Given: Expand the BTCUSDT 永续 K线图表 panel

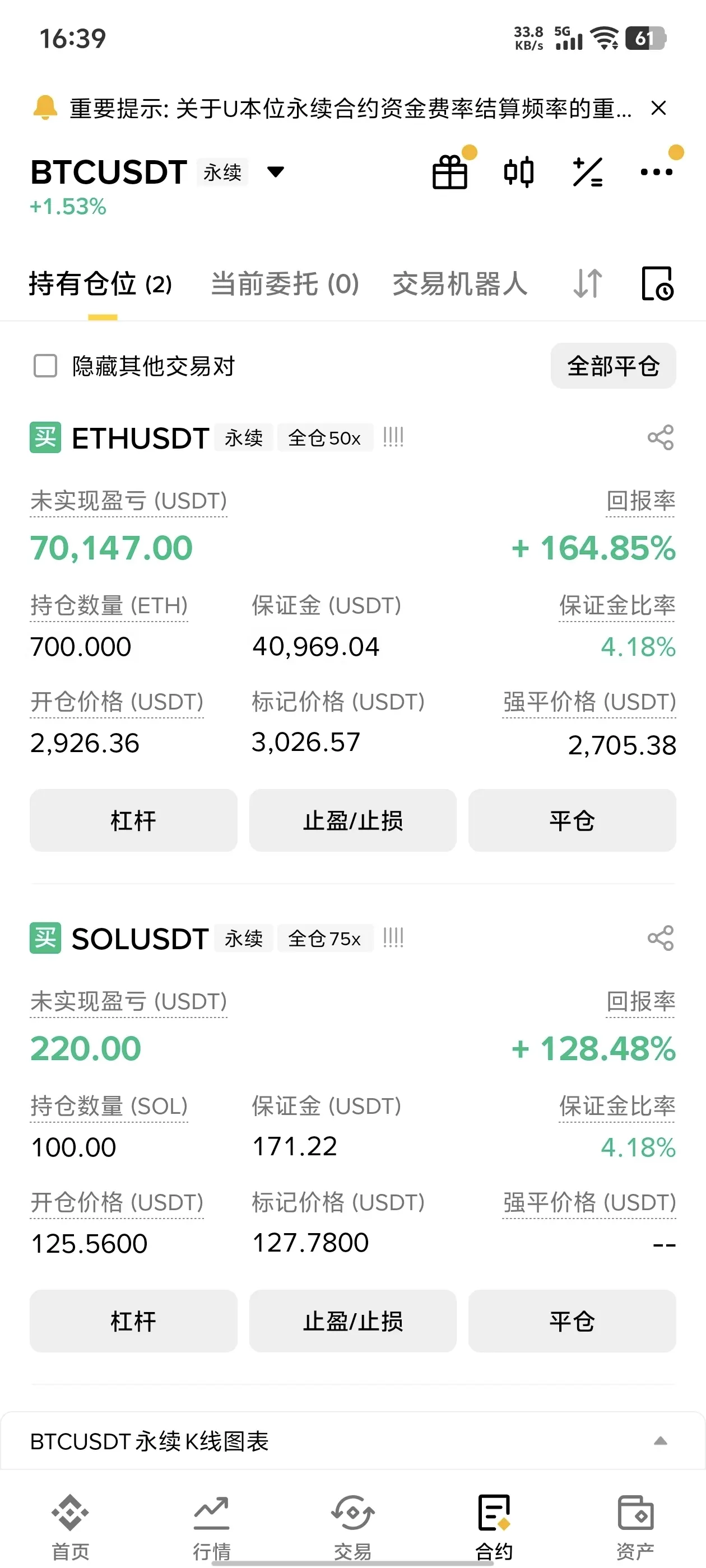Looking at the screenshot, I should tap(660, 1441).
